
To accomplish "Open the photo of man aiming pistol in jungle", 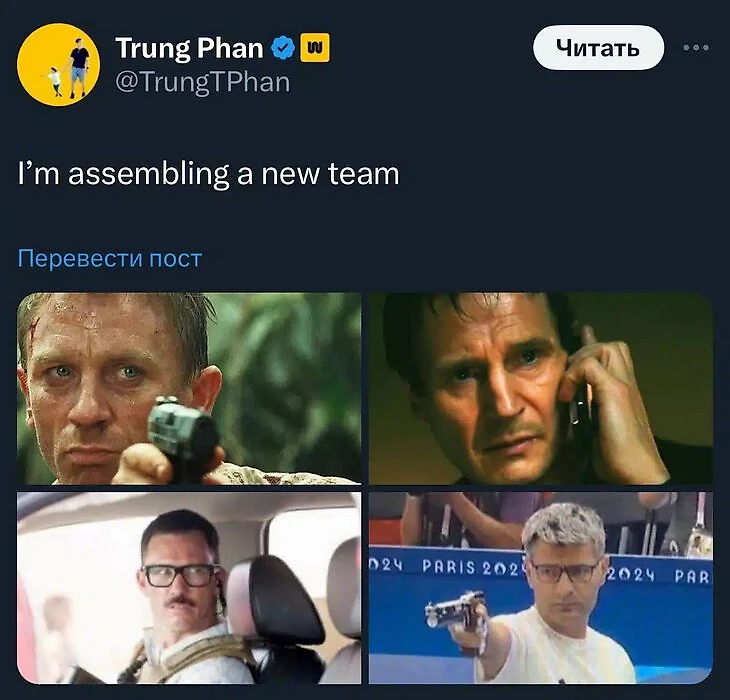I will [189, 388].
